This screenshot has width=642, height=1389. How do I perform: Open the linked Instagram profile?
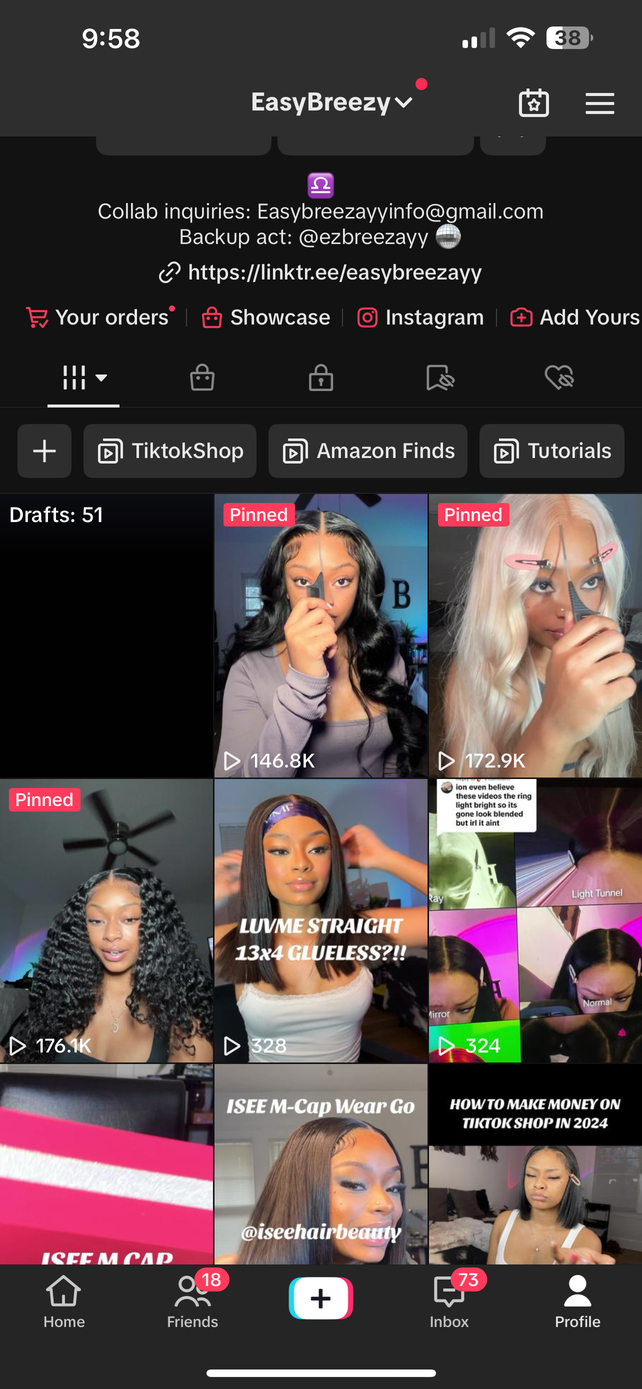click(421, 317)
